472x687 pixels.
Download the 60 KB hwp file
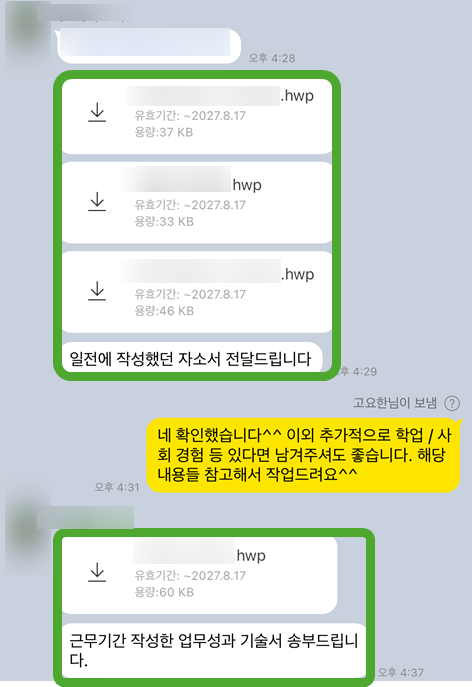click(97, 572)
